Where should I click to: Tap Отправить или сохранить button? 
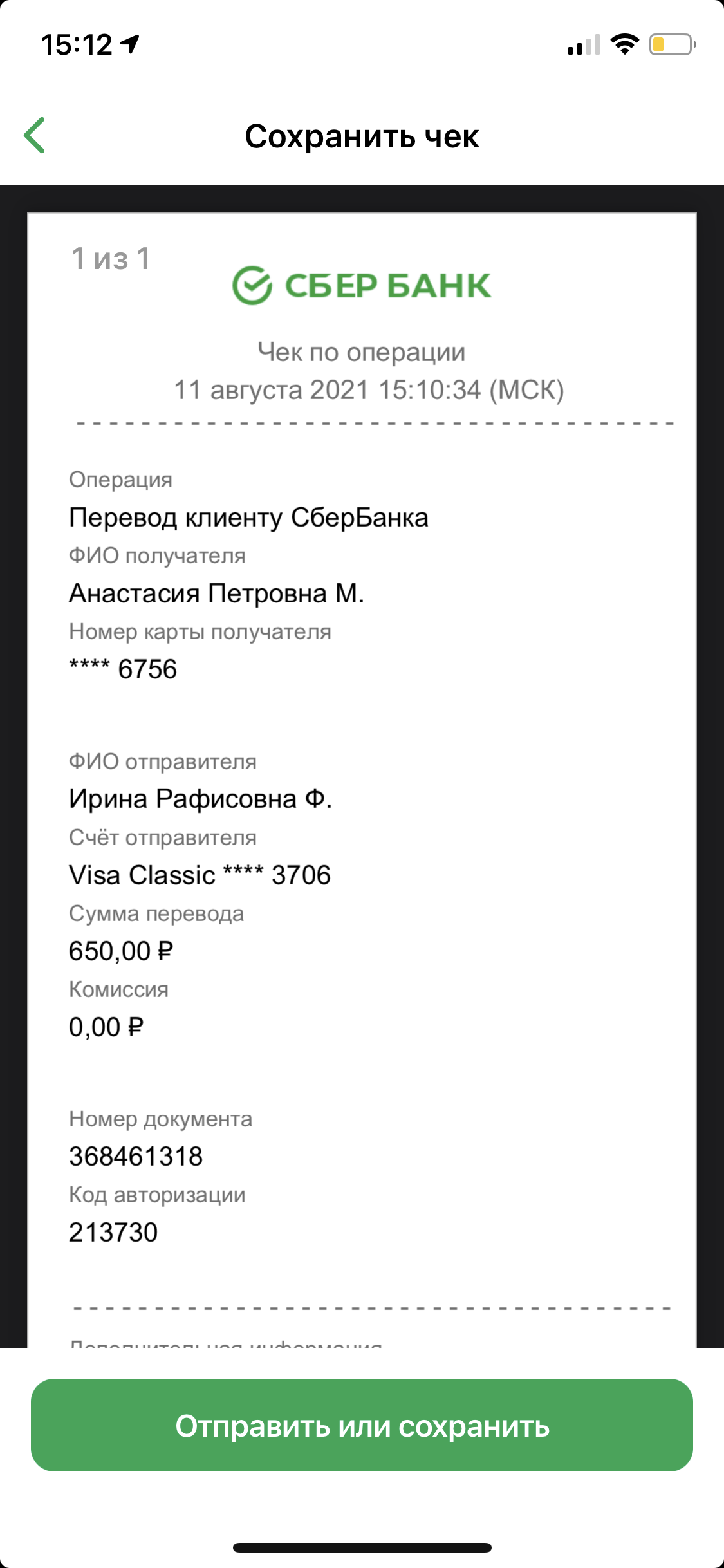362,1425
